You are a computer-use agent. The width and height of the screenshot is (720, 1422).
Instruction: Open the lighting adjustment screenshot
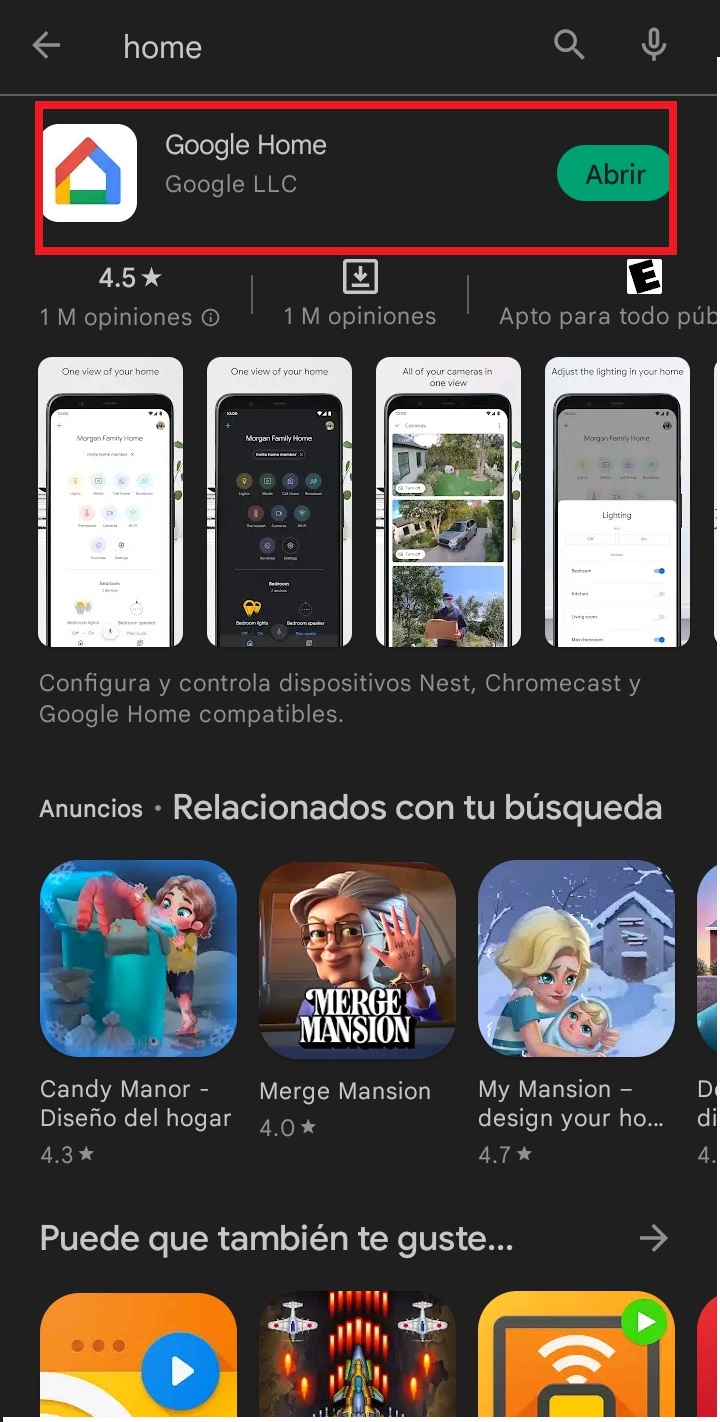pos(617,502)
